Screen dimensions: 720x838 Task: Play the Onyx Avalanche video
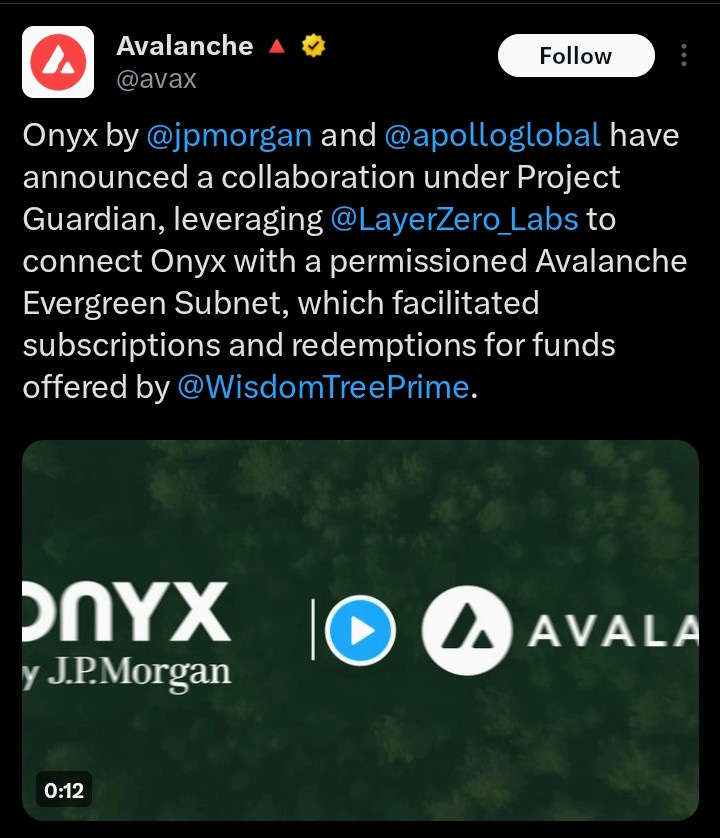361,630
